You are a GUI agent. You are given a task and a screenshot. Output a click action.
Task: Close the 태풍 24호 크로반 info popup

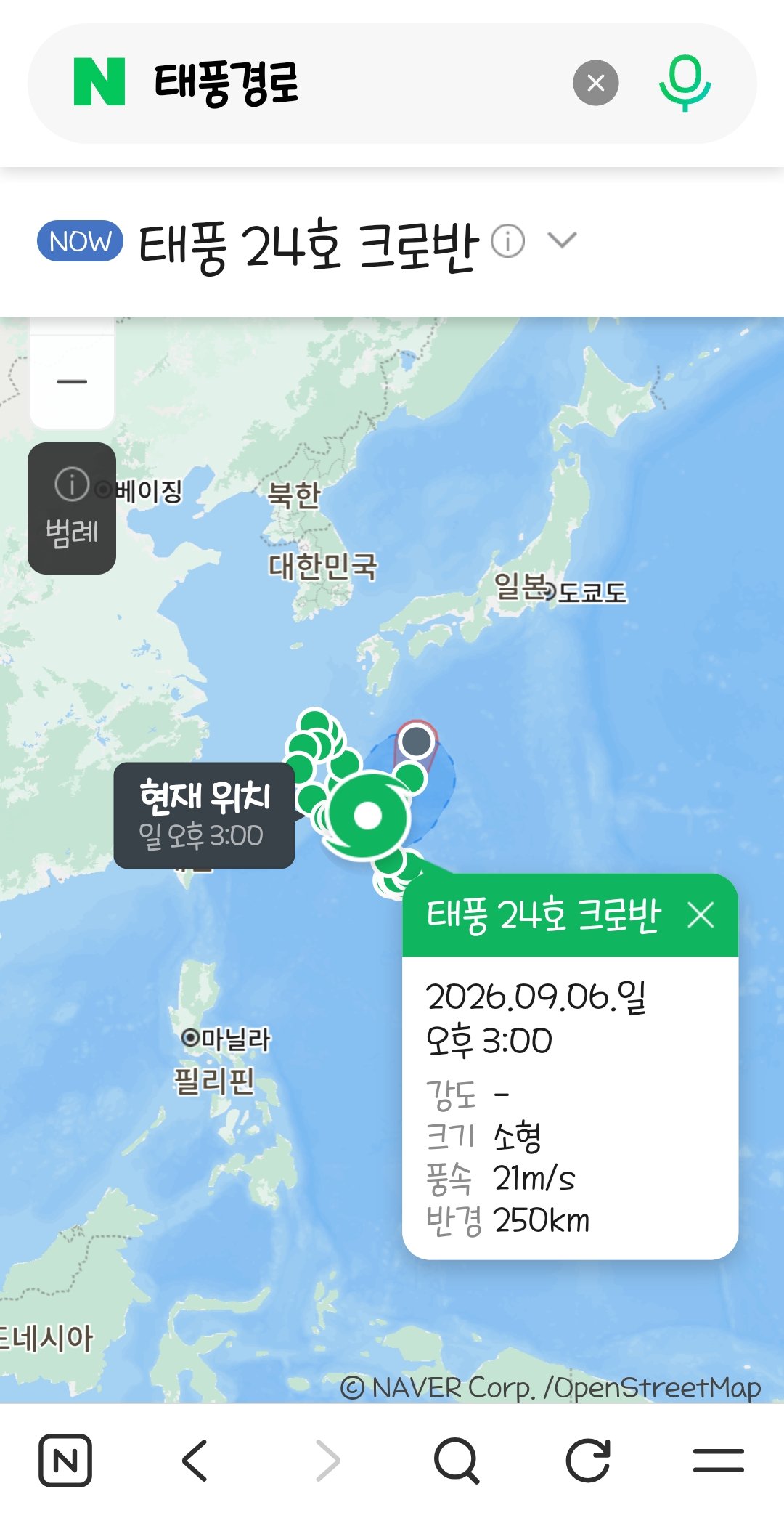[x=701, y=914]
